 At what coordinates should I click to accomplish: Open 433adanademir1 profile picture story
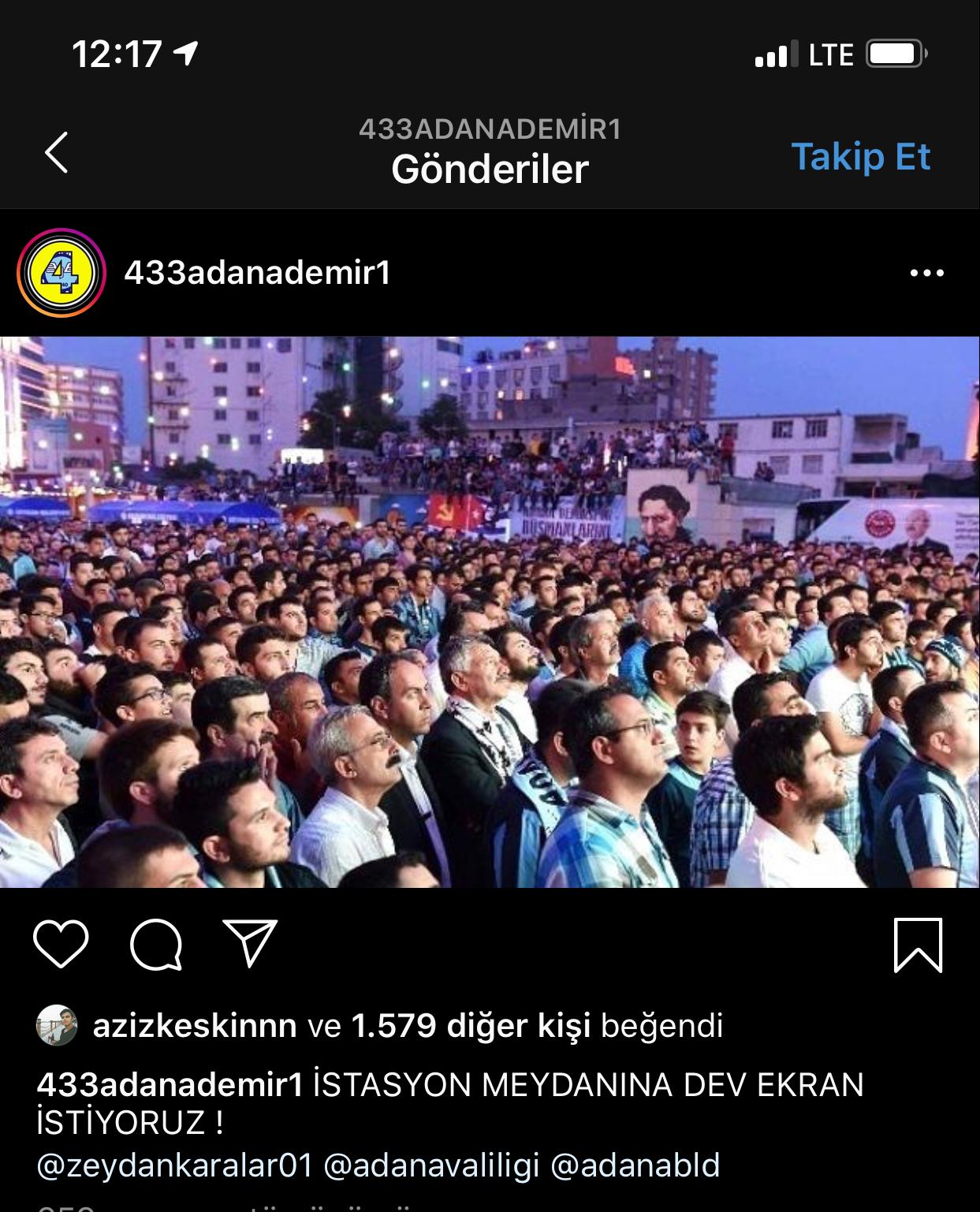coord(61,274)
